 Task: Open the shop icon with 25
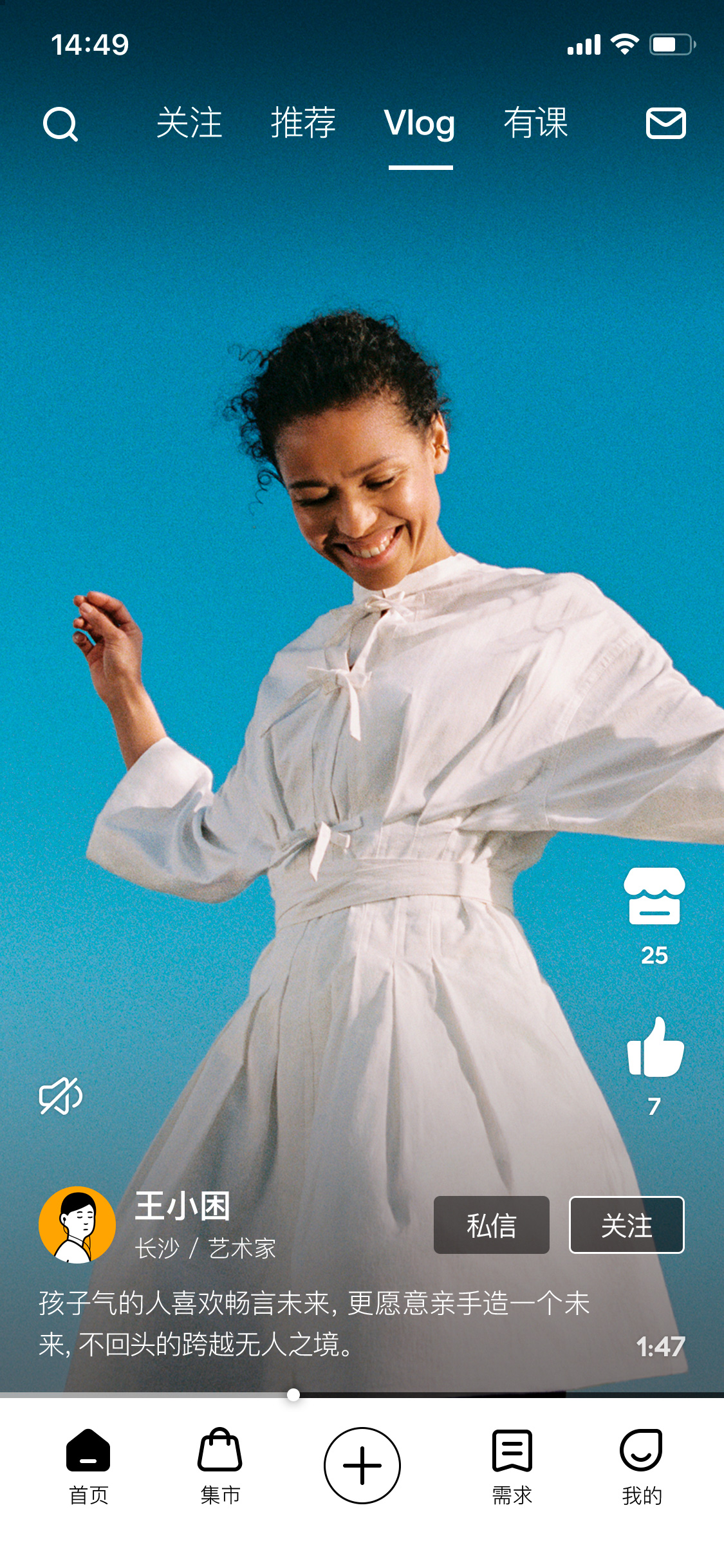[654, 896]
